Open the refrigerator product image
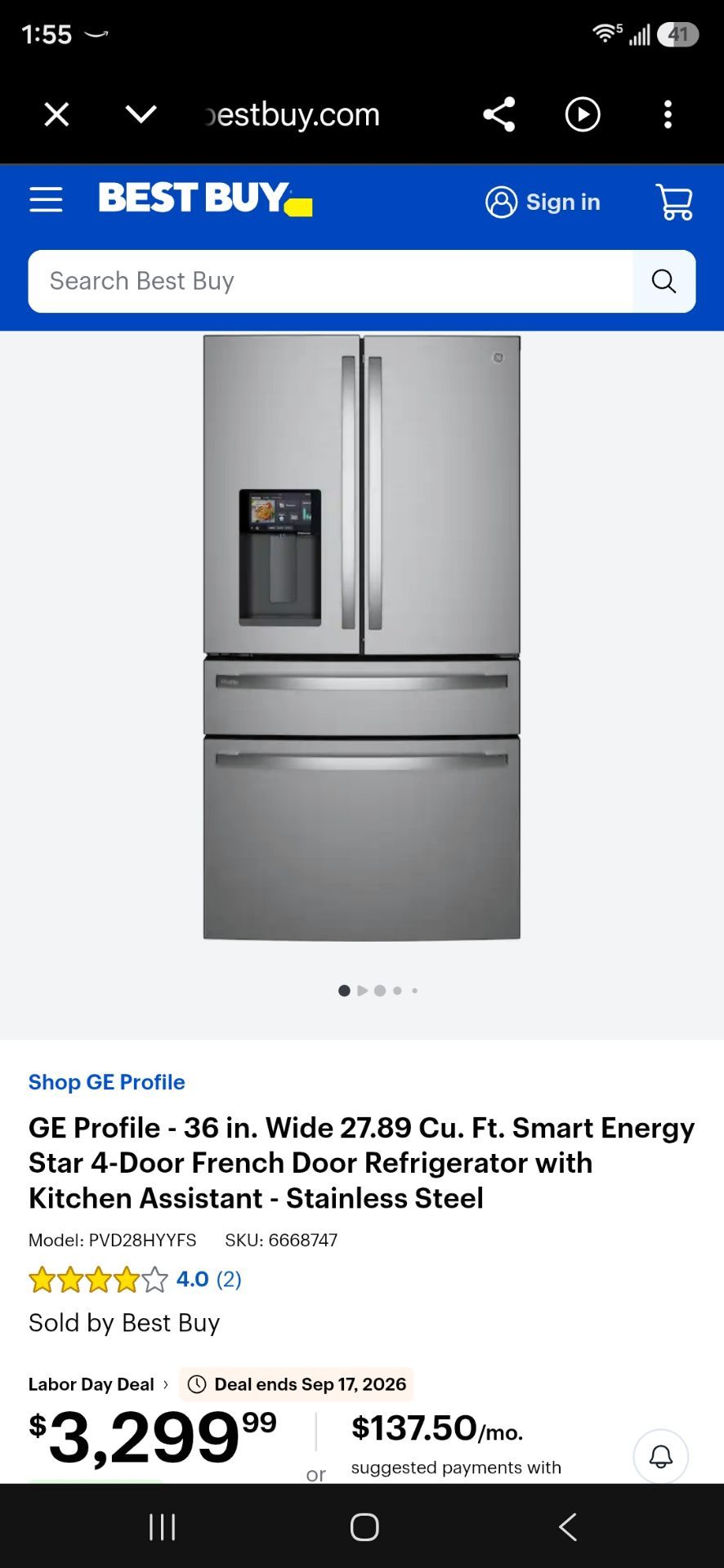Screen dimensions: 724x1568 tap(361, 637)
